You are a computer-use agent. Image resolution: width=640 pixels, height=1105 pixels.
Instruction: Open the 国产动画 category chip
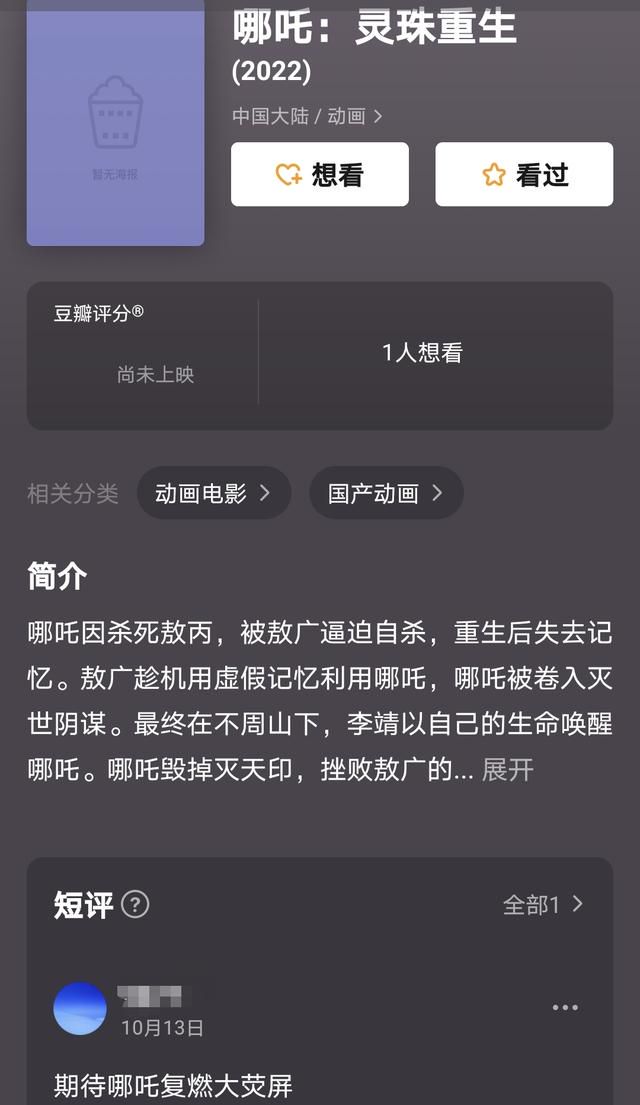pos(385,493)
